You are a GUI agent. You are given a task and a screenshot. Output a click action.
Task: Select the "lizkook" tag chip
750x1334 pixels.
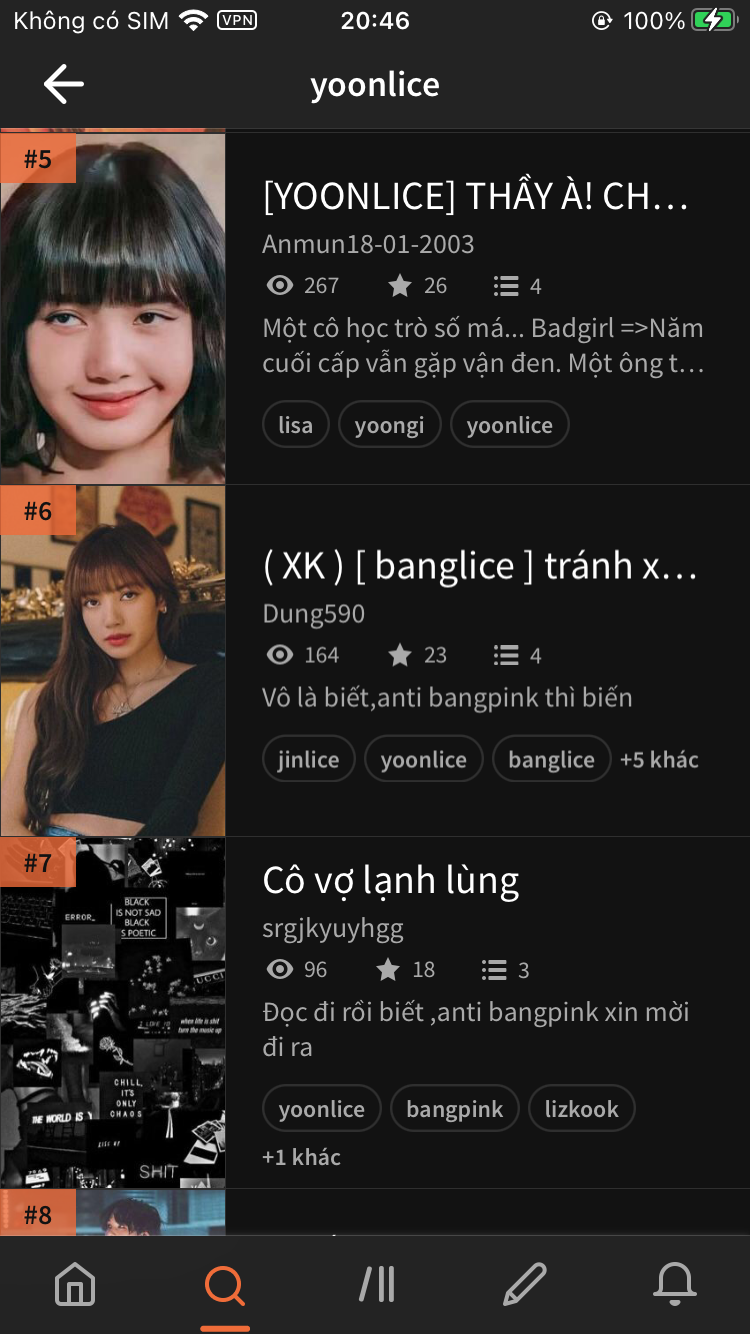[581, 1109]
